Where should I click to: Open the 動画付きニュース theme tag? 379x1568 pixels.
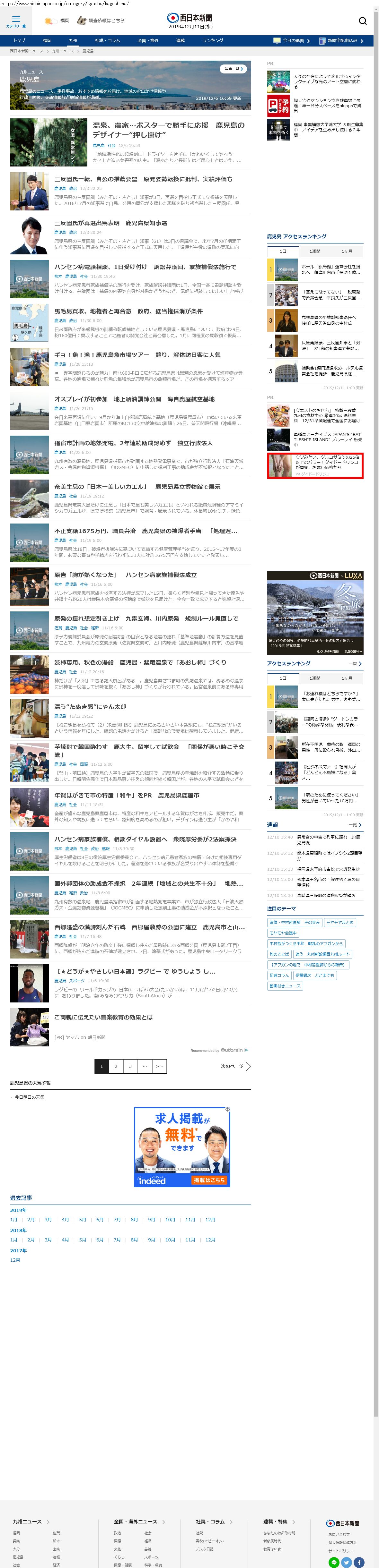coord(285,985)
